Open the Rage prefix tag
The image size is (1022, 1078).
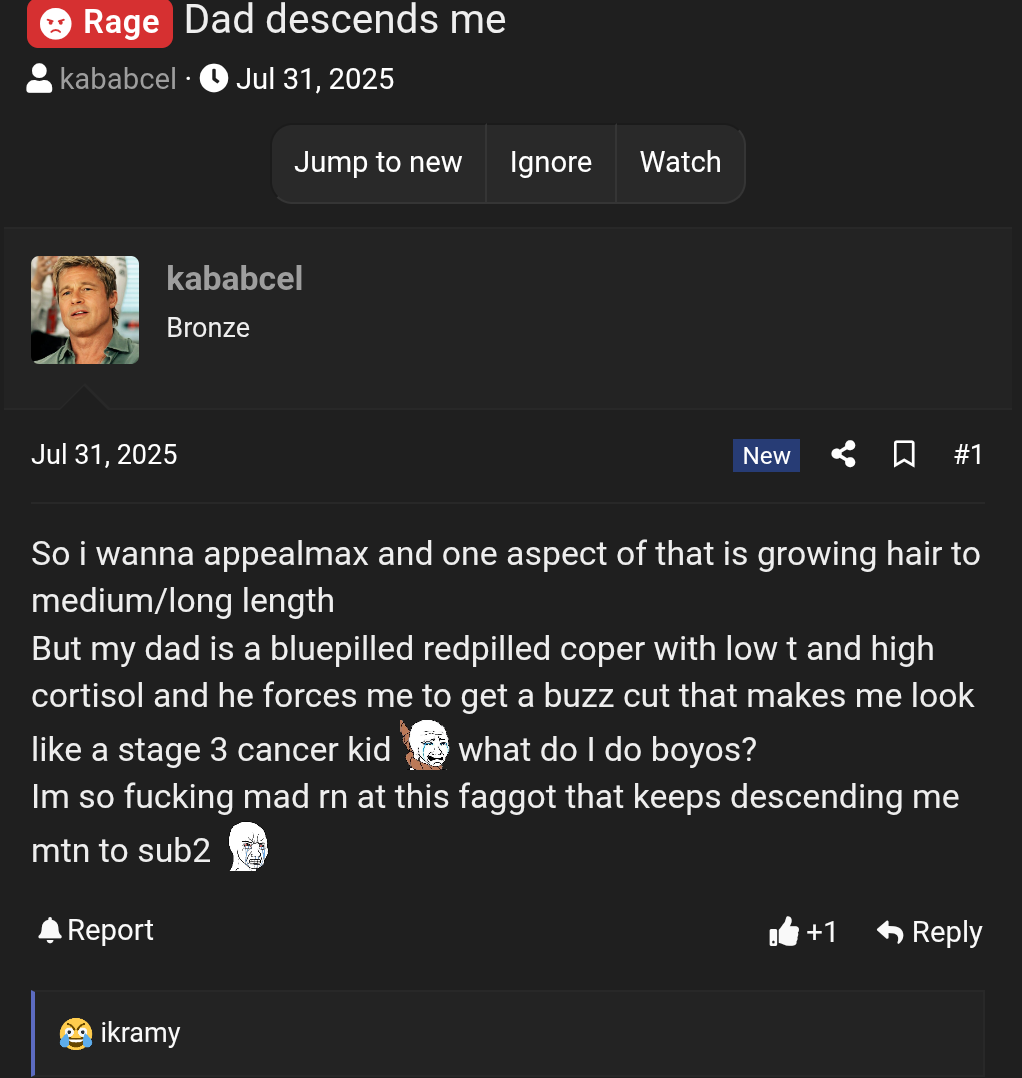[100, 23]
